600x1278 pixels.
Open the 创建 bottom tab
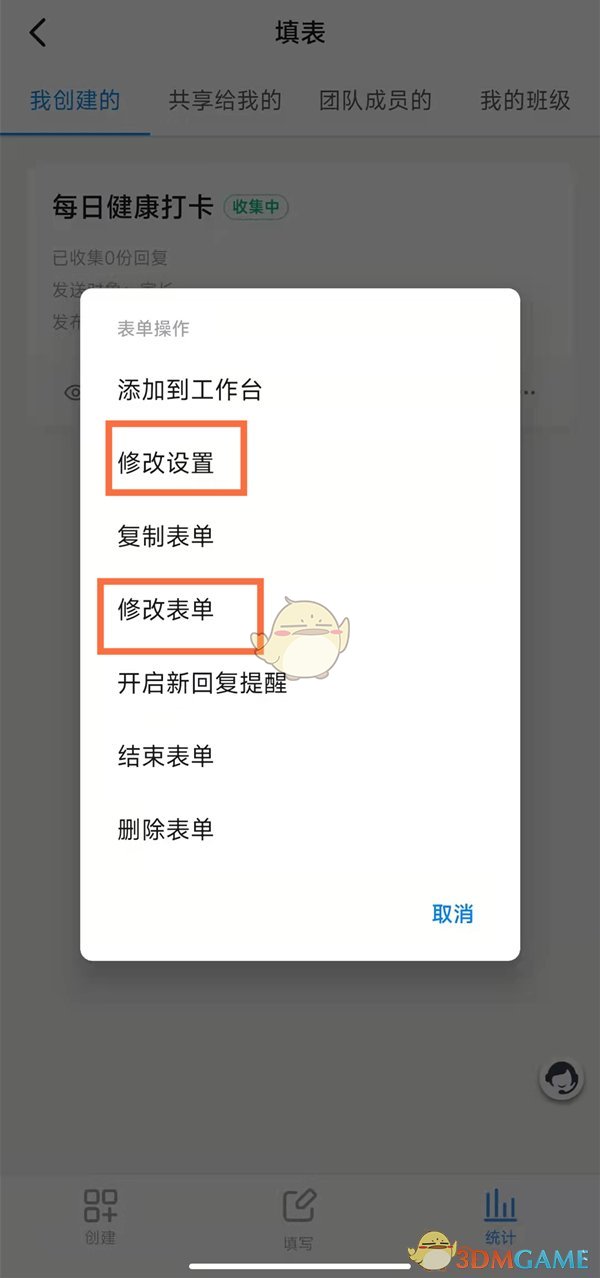click(100, 1216)
